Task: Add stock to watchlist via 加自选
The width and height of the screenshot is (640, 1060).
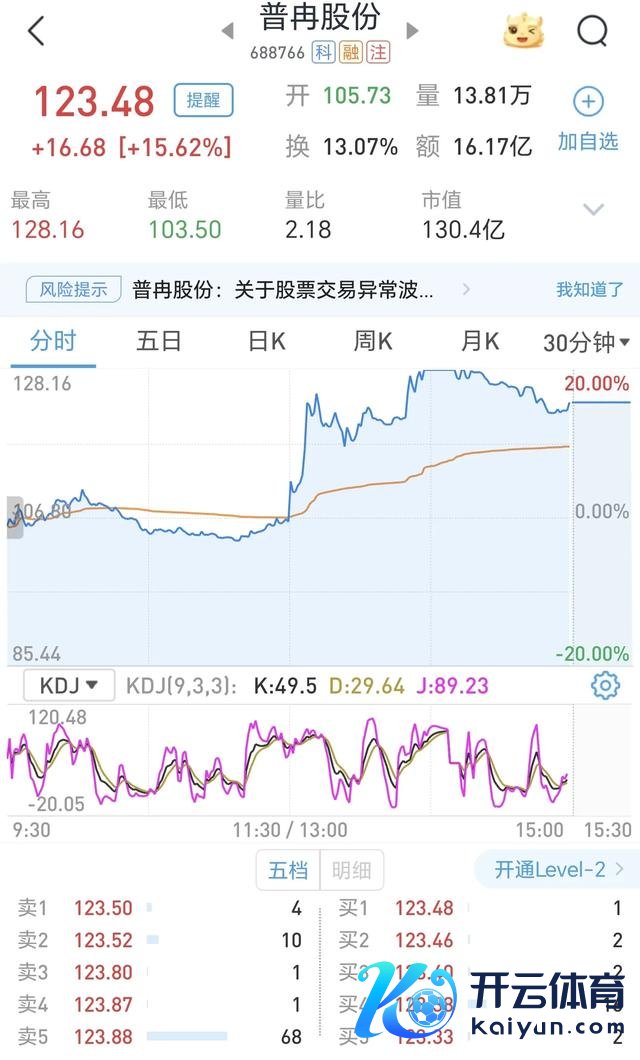Action: (x=588, y=118)
